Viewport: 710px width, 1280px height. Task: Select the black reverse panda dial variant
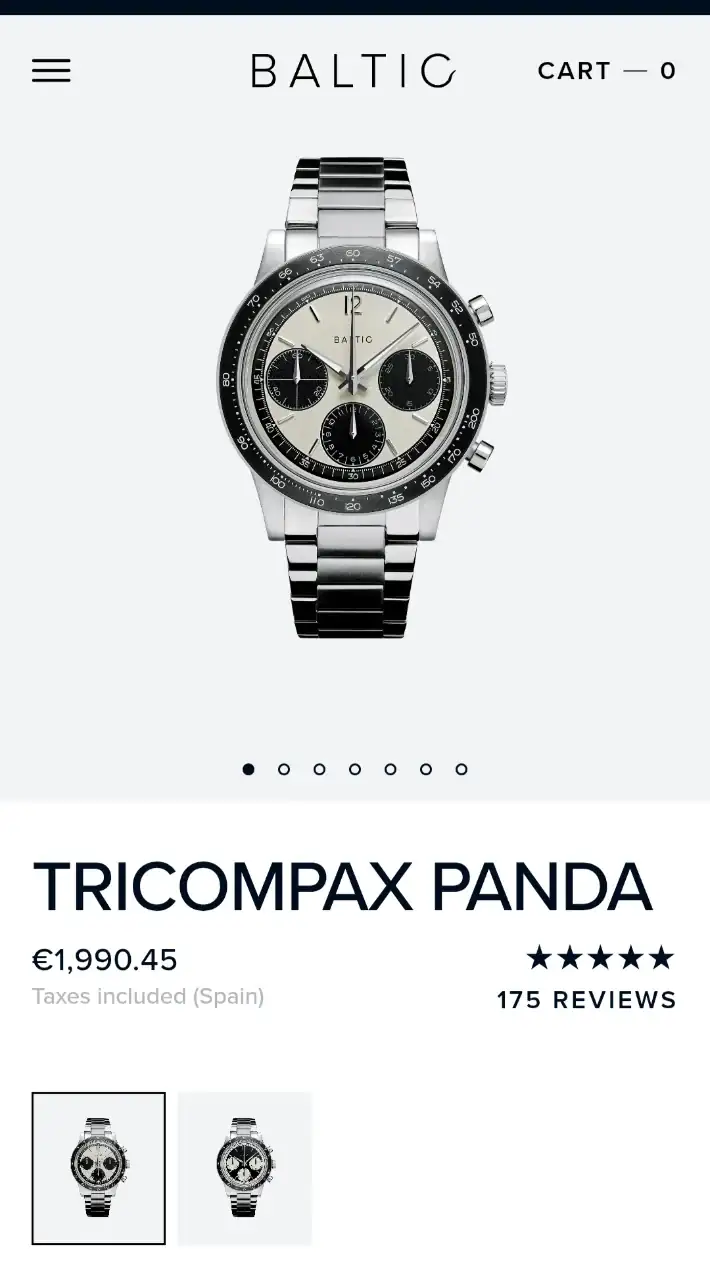click(x=245, y=1168)
